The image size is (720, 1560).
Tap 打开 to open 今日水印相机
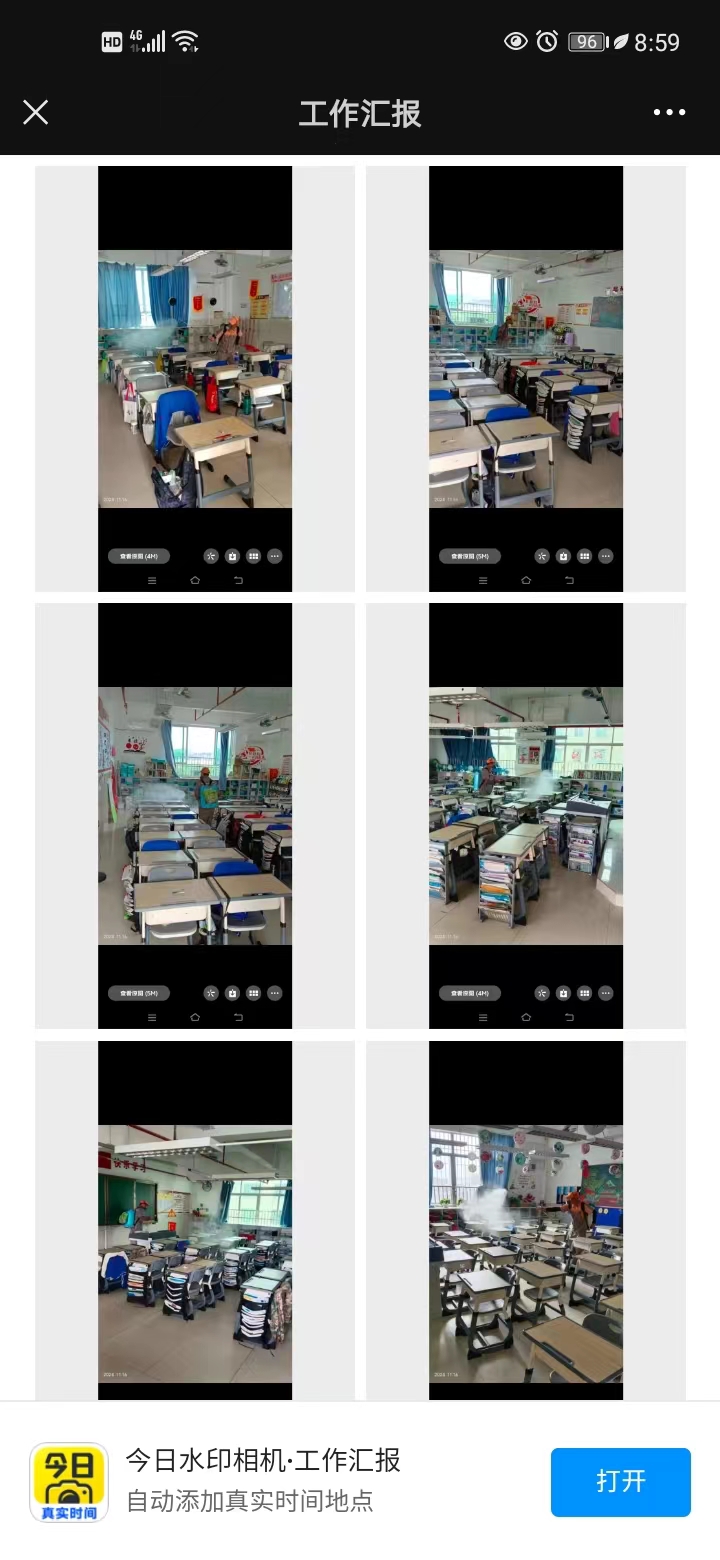coord(620,1481)
